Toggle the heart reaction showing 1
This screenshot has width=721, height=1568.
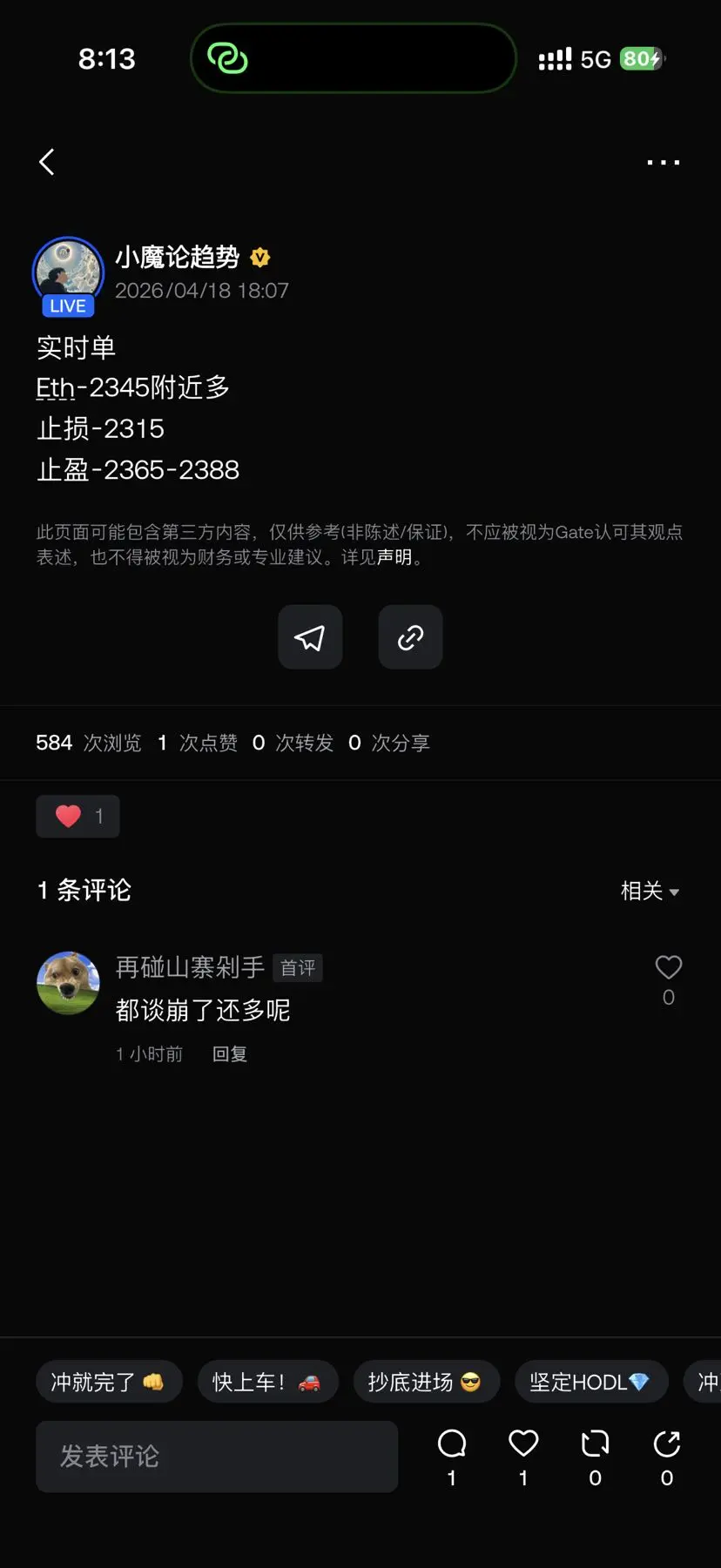pos(77,816)
